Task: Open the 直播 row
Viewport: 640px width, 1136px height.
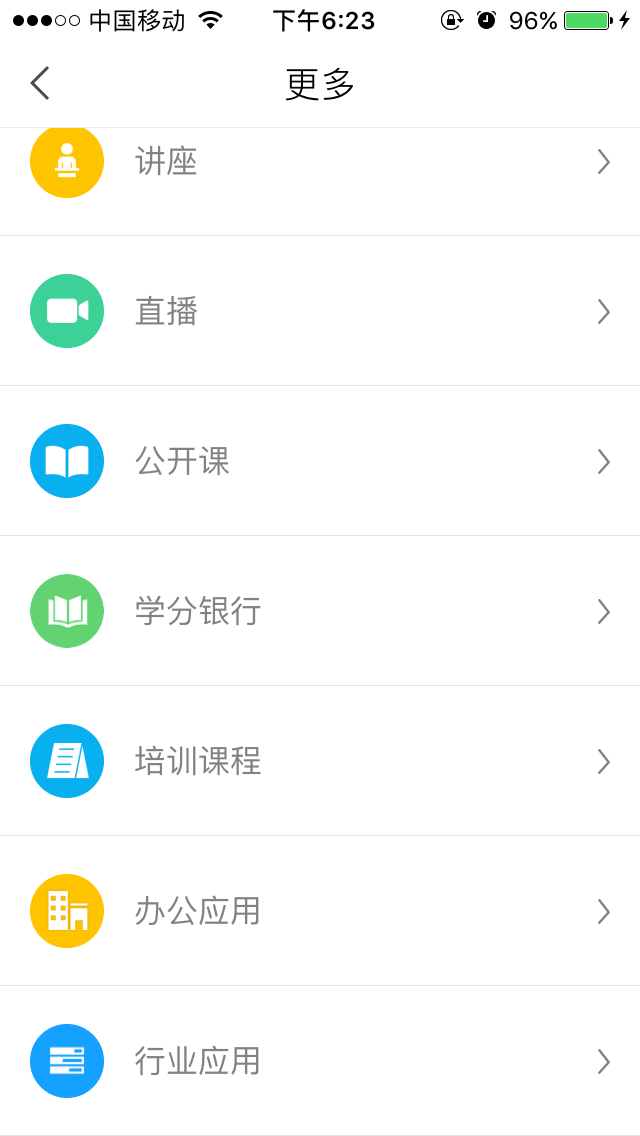Action: click(x=320, y=311)
